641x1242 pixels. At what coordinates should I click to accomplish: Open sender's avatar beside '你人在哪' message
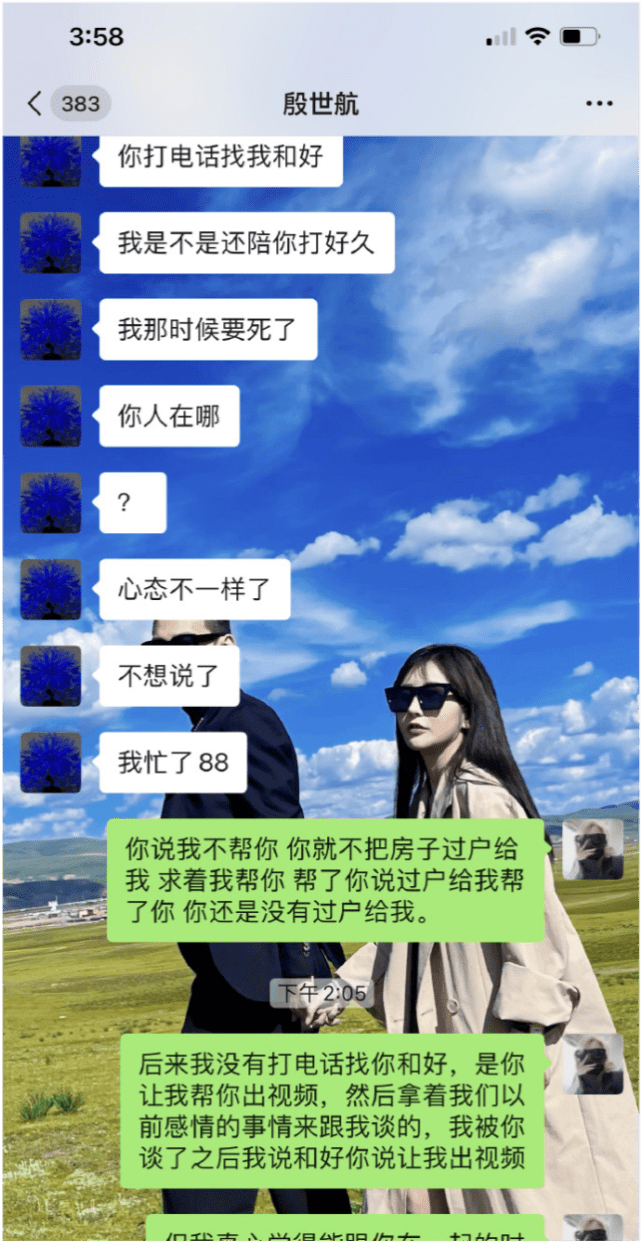[x=51, y=416]
